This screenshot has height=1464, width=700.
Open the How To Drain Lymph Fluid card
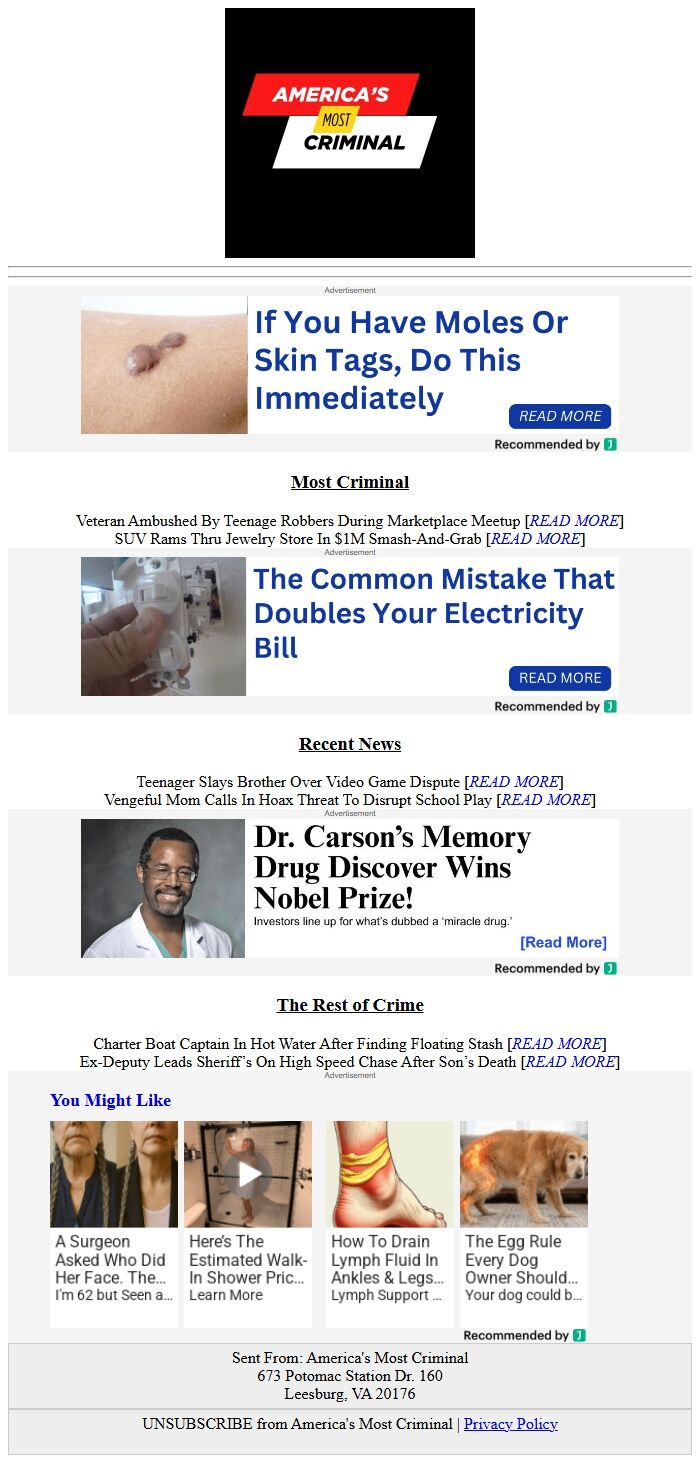(390, 1224)
